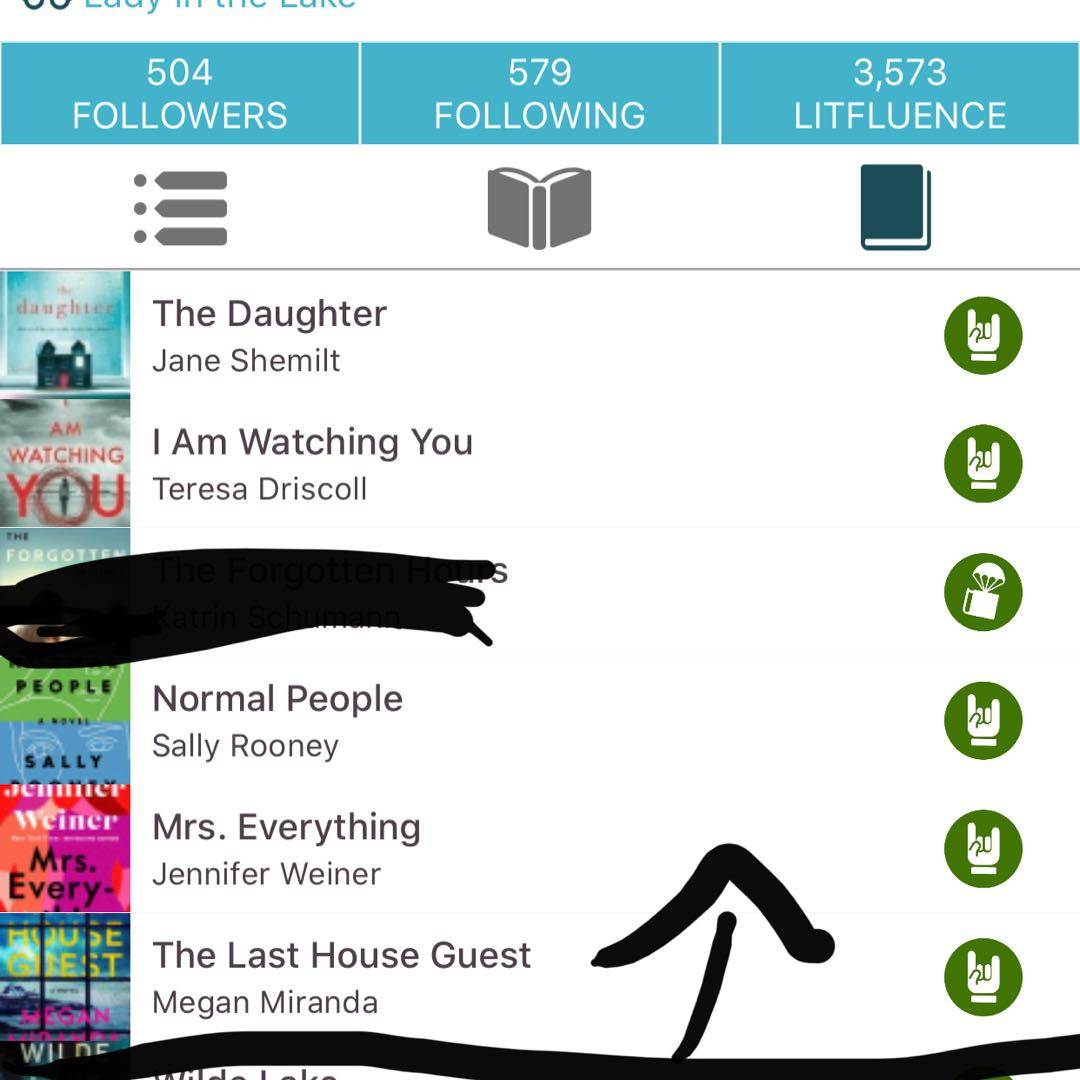
Task: Tap the rating icon beside I Am Watching You
Action: click(x=983, y=464)
